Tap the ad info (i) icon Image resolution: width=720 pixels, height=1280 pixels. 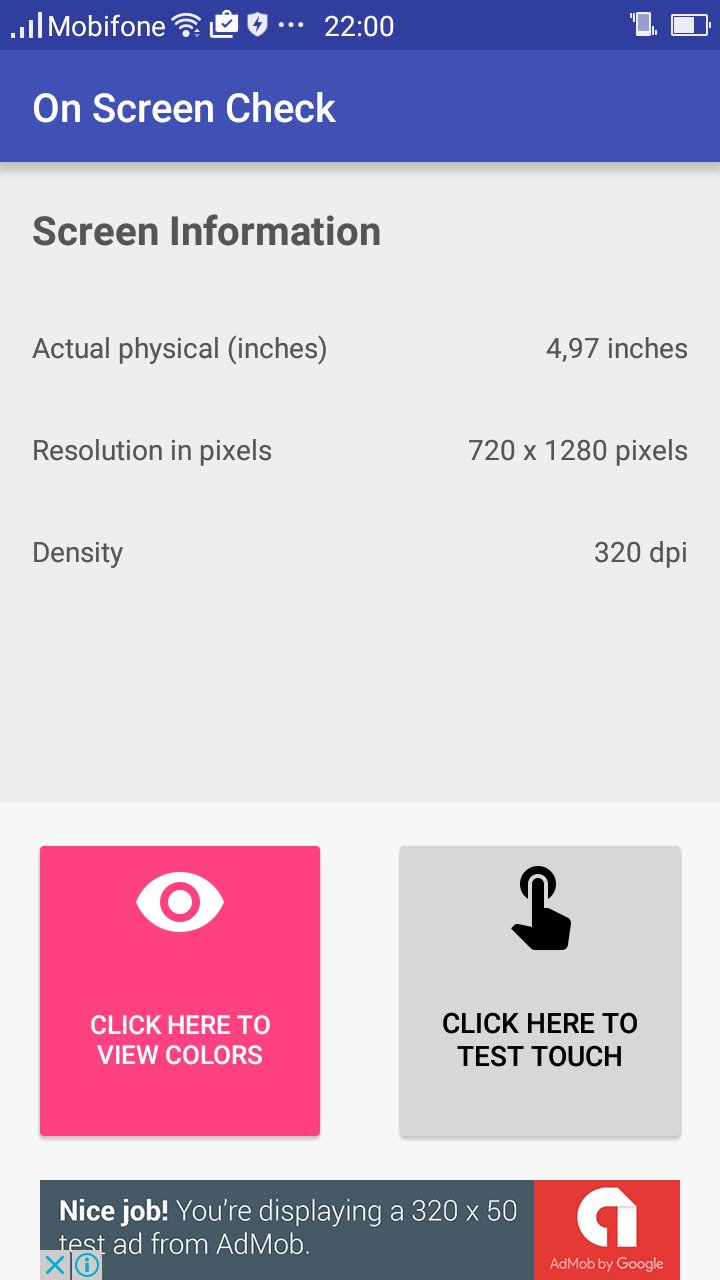coord(88,1265)
